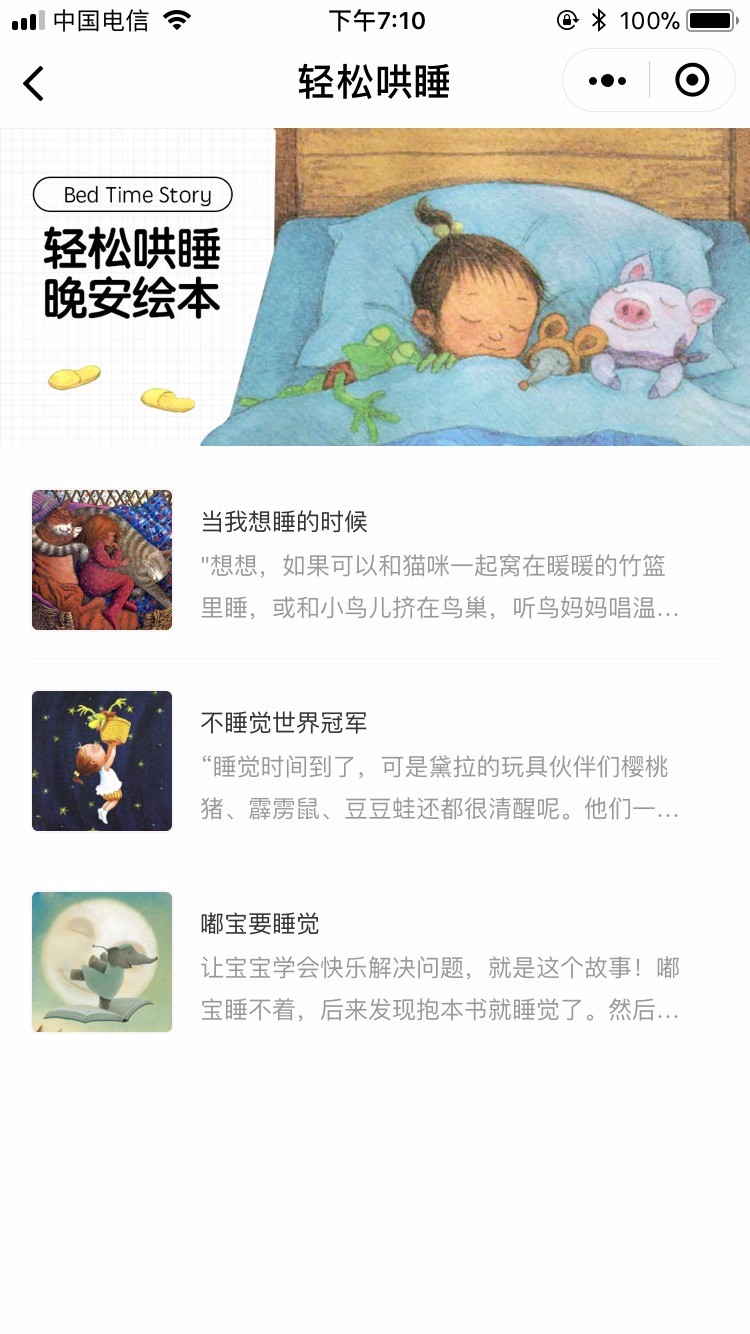Open the story 不睡觉世界冠军
Image resolution: width=750 pixels, height=1334 pixels.
coord(375,760)
